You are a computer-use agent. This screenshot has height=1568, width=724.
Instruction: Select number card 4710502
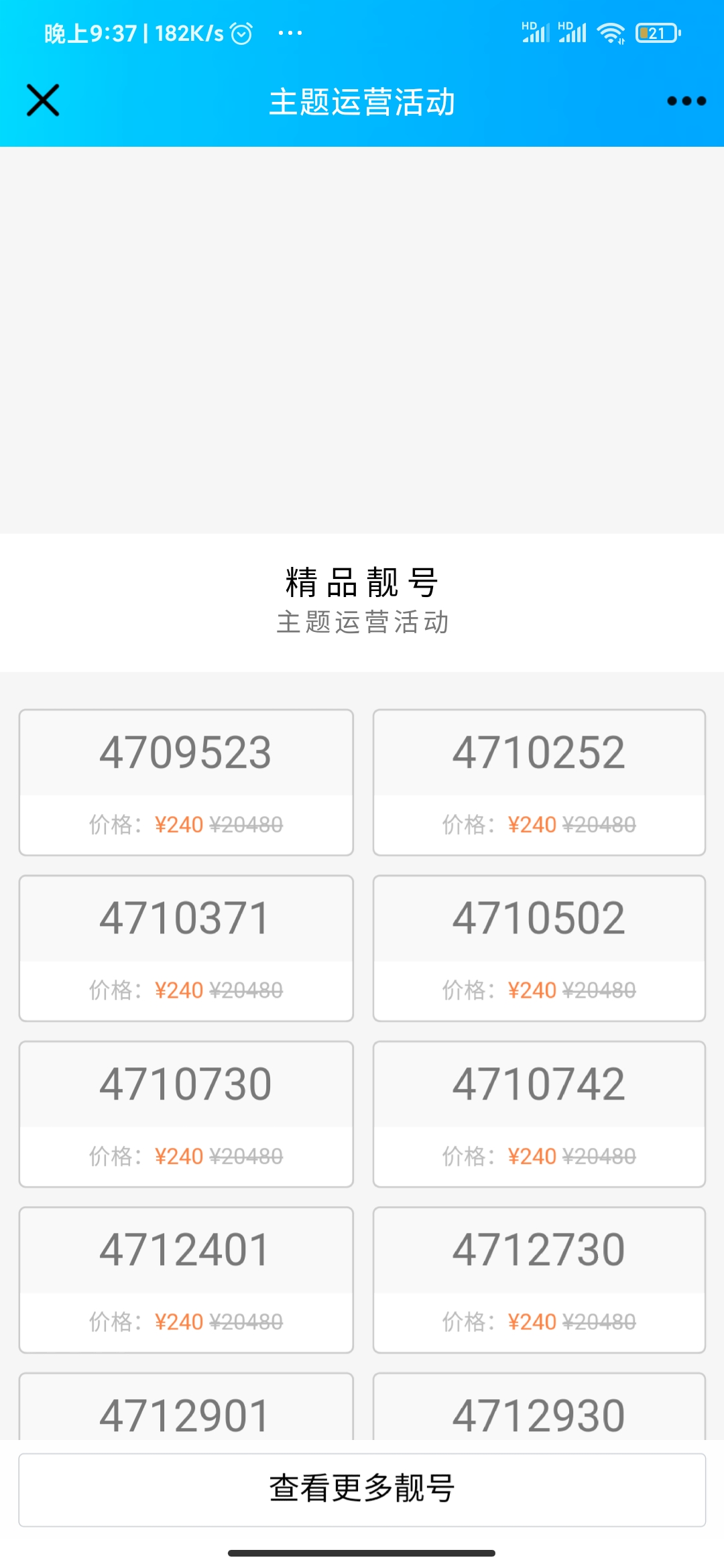click(538, 946)
